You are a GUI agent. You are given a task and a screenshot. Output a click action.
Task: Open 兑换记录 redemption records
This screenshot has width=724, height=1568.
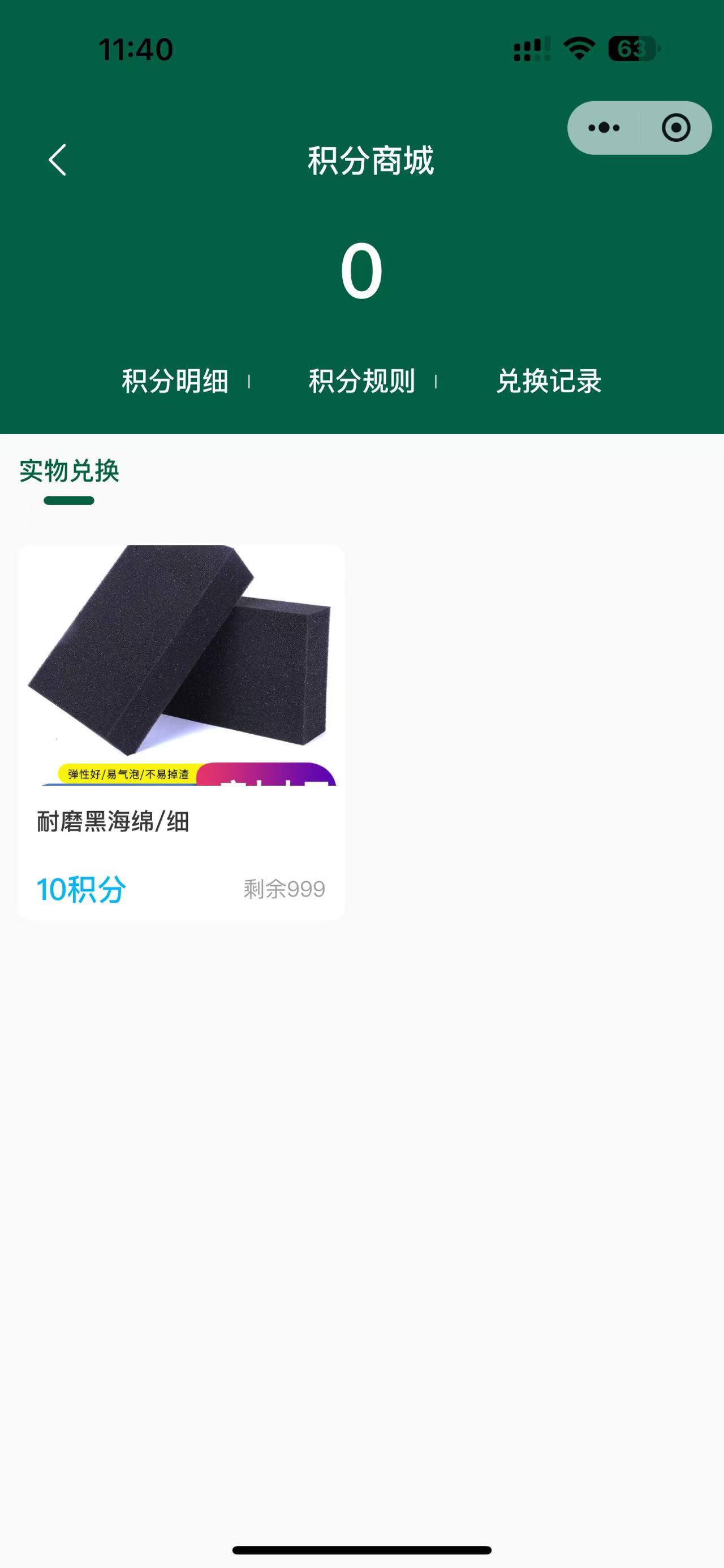click(549, 382)
